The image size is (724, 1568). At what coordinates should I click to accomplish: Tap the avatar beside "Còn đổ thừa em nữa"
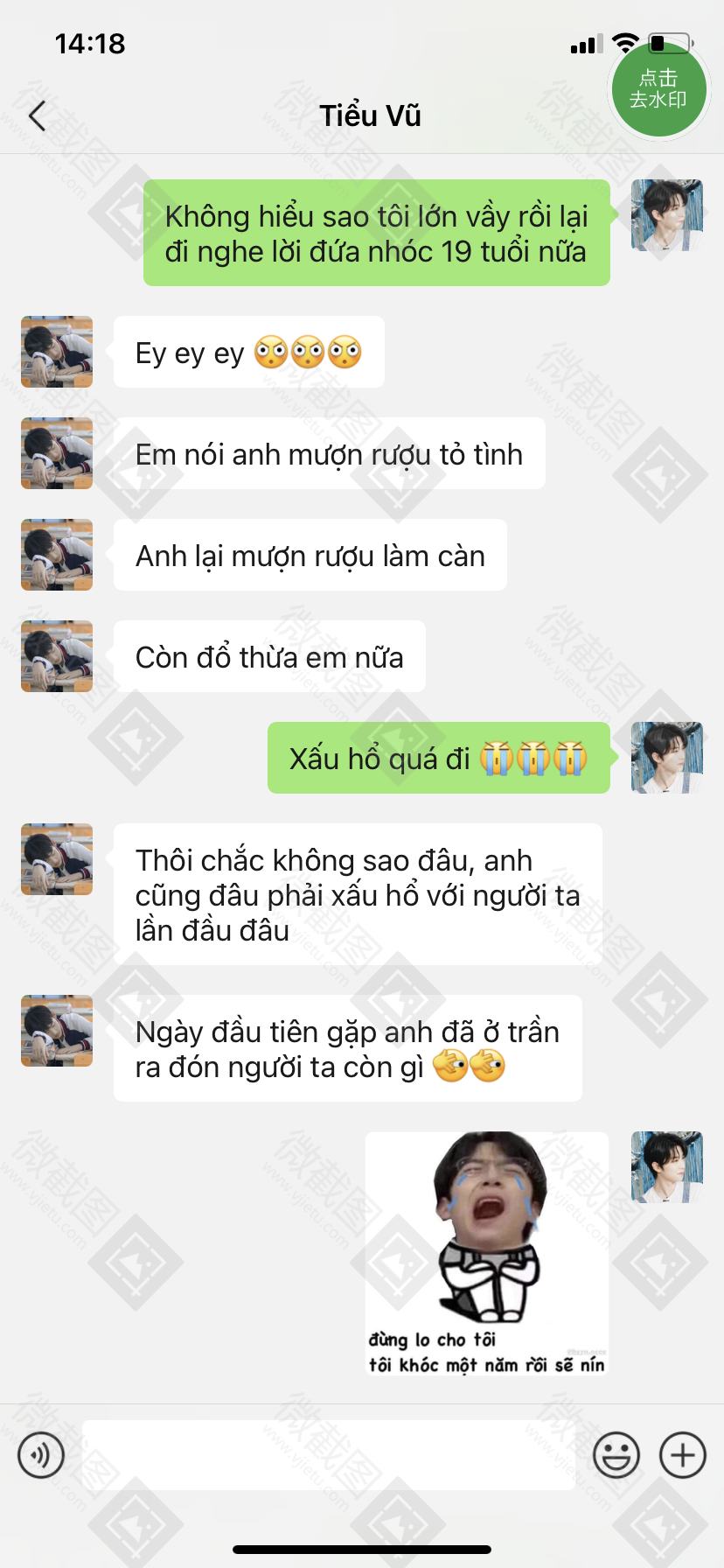[x=57, y=656]
